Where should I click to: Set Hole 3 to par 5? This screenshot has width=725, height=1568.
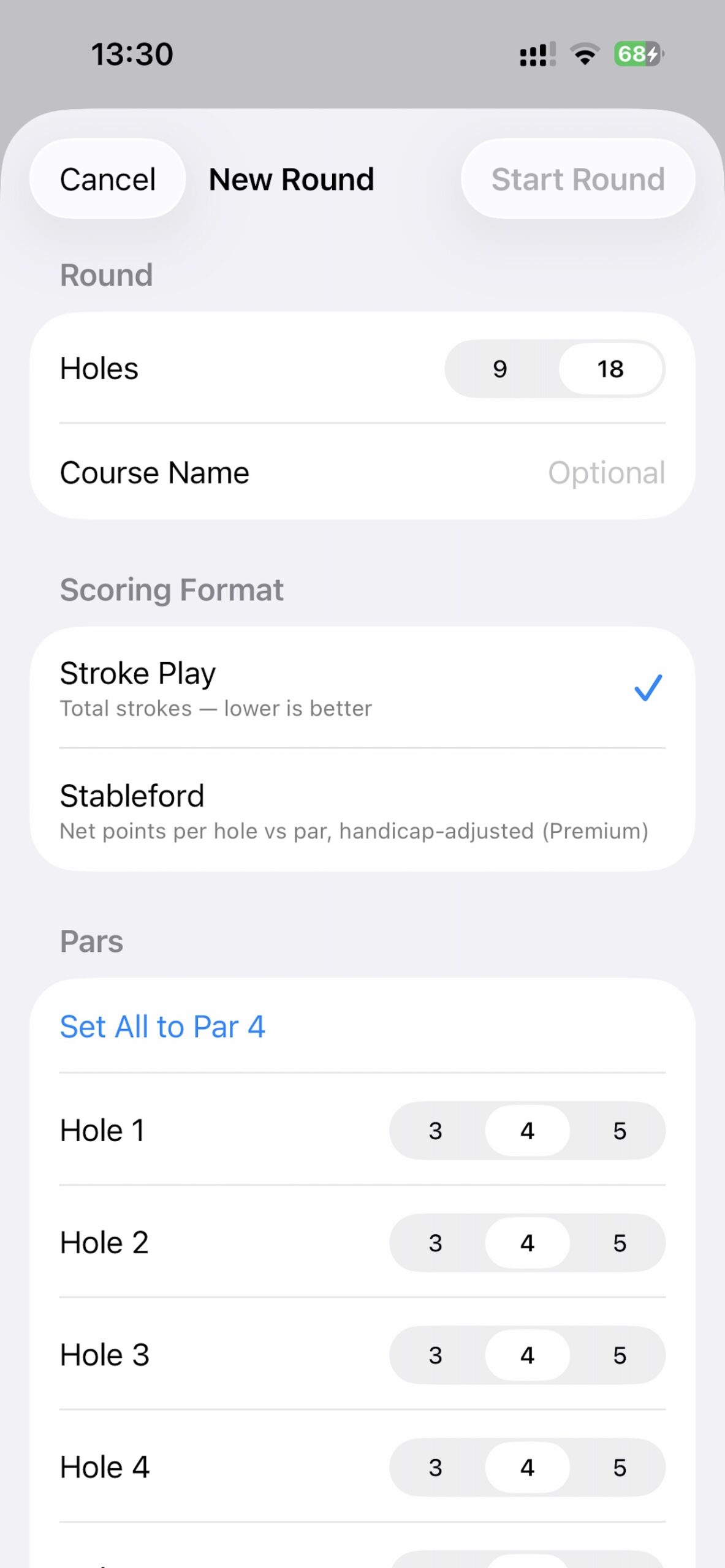click(619, 1355)
